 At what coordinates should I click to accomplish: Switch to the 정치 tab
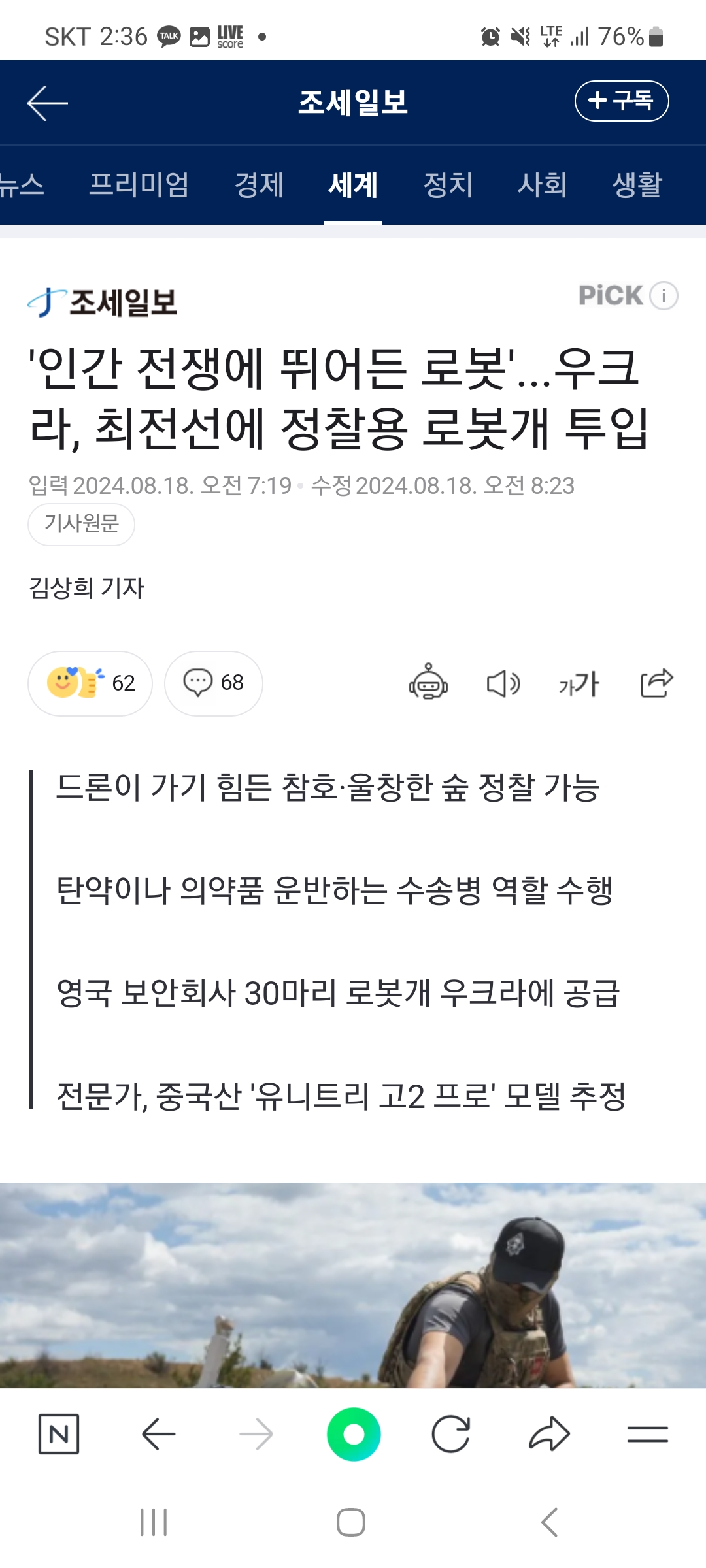pyautogui.click(x=448, y=185)
